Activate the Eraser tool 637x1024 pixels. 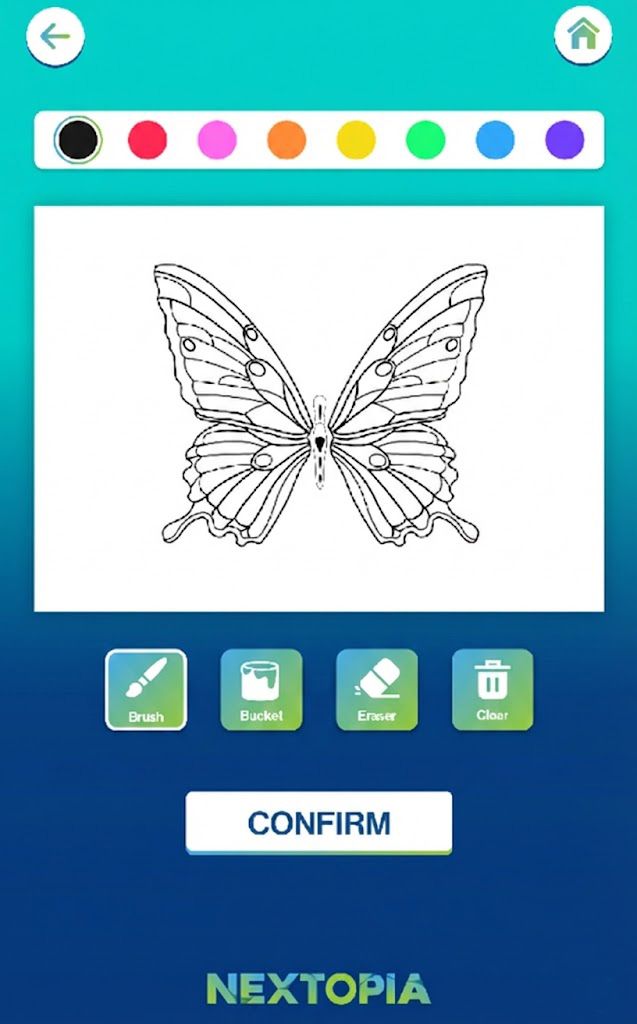click(377, 690)
